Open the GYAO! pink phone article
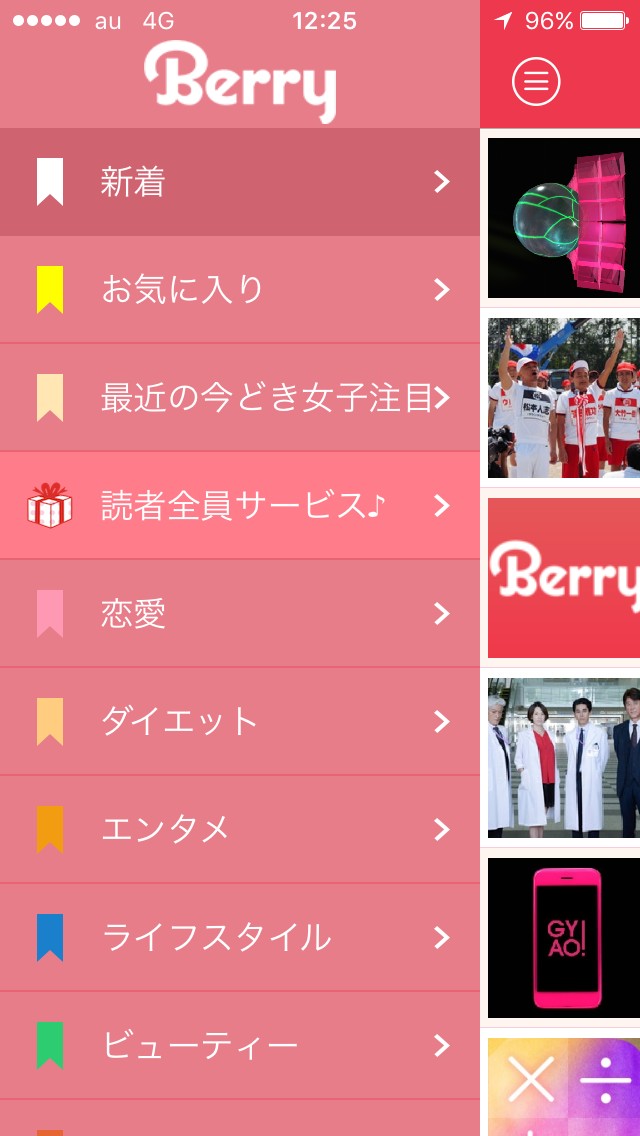640x1136 pixels. [x=564, y=938]
